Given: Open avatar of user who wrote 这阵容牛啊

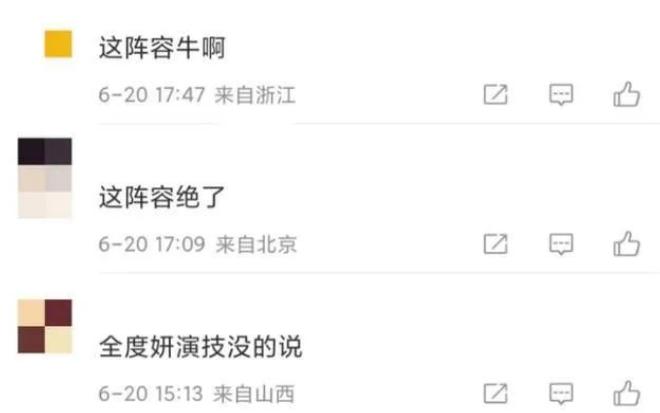Looking at the screenshot, I should tap(58, 44).
